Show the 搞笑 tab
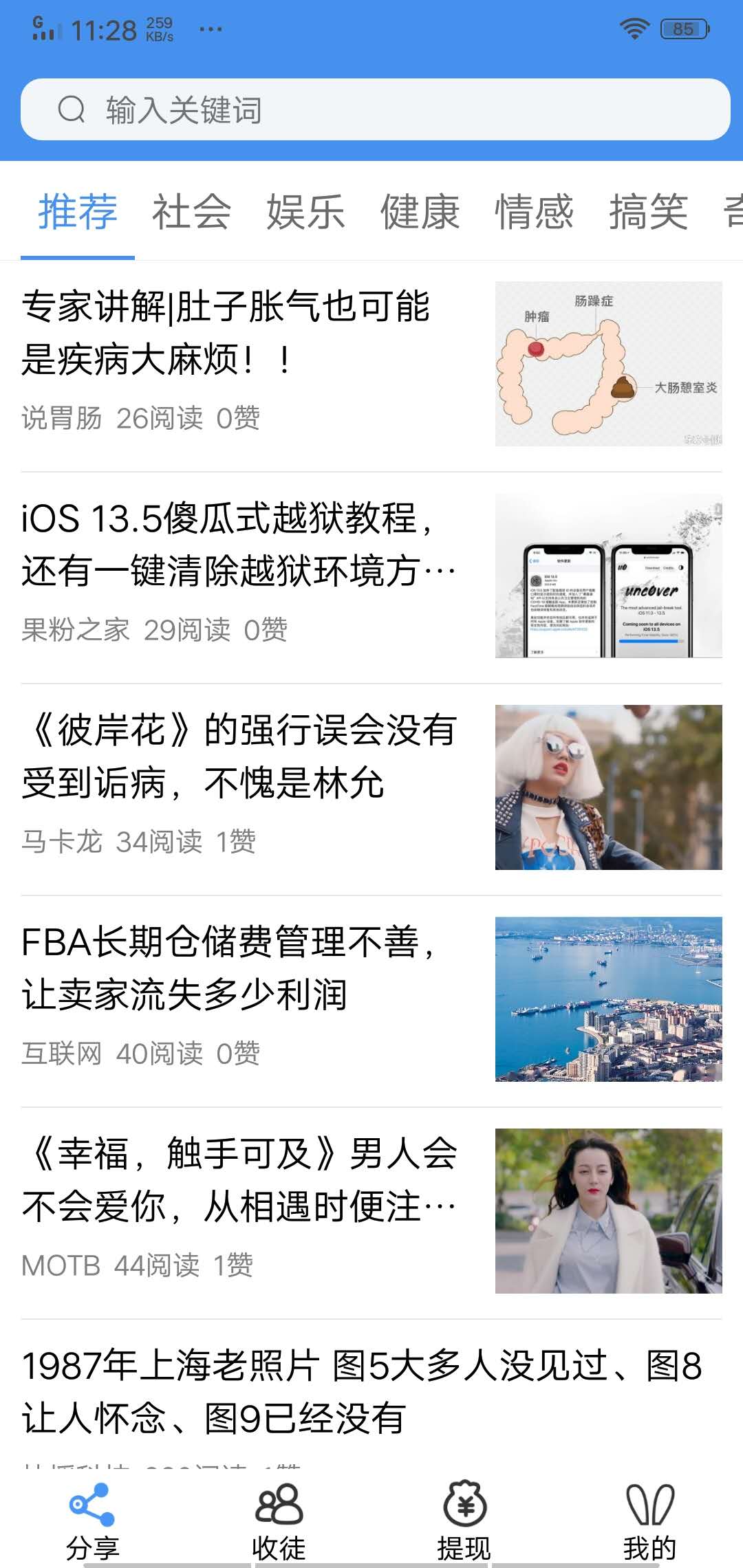 [648, 212]
